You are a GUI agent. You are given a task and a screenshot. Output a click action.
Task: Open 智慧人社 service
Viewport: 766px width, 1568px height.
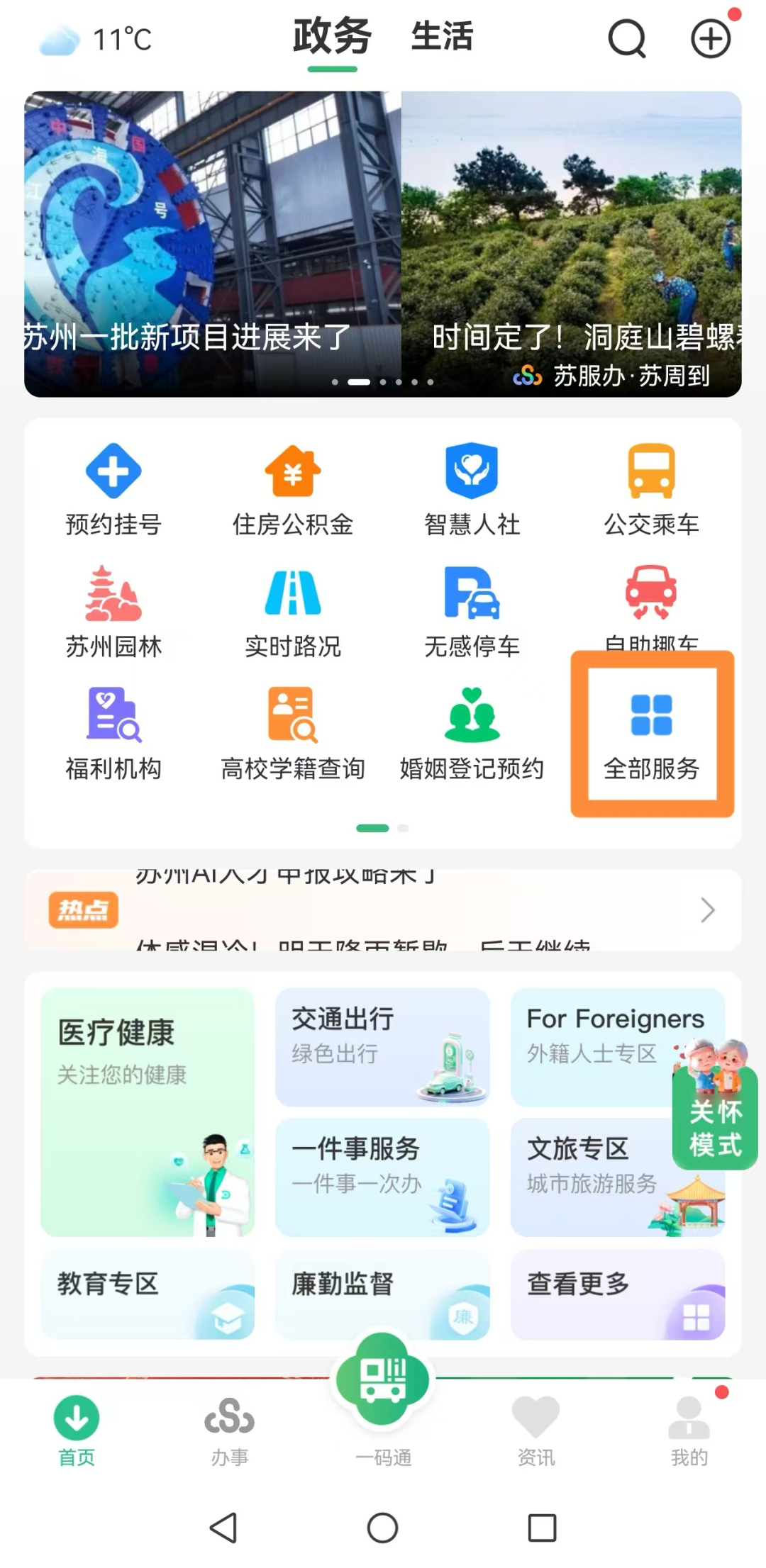click(x=472, y=489)
